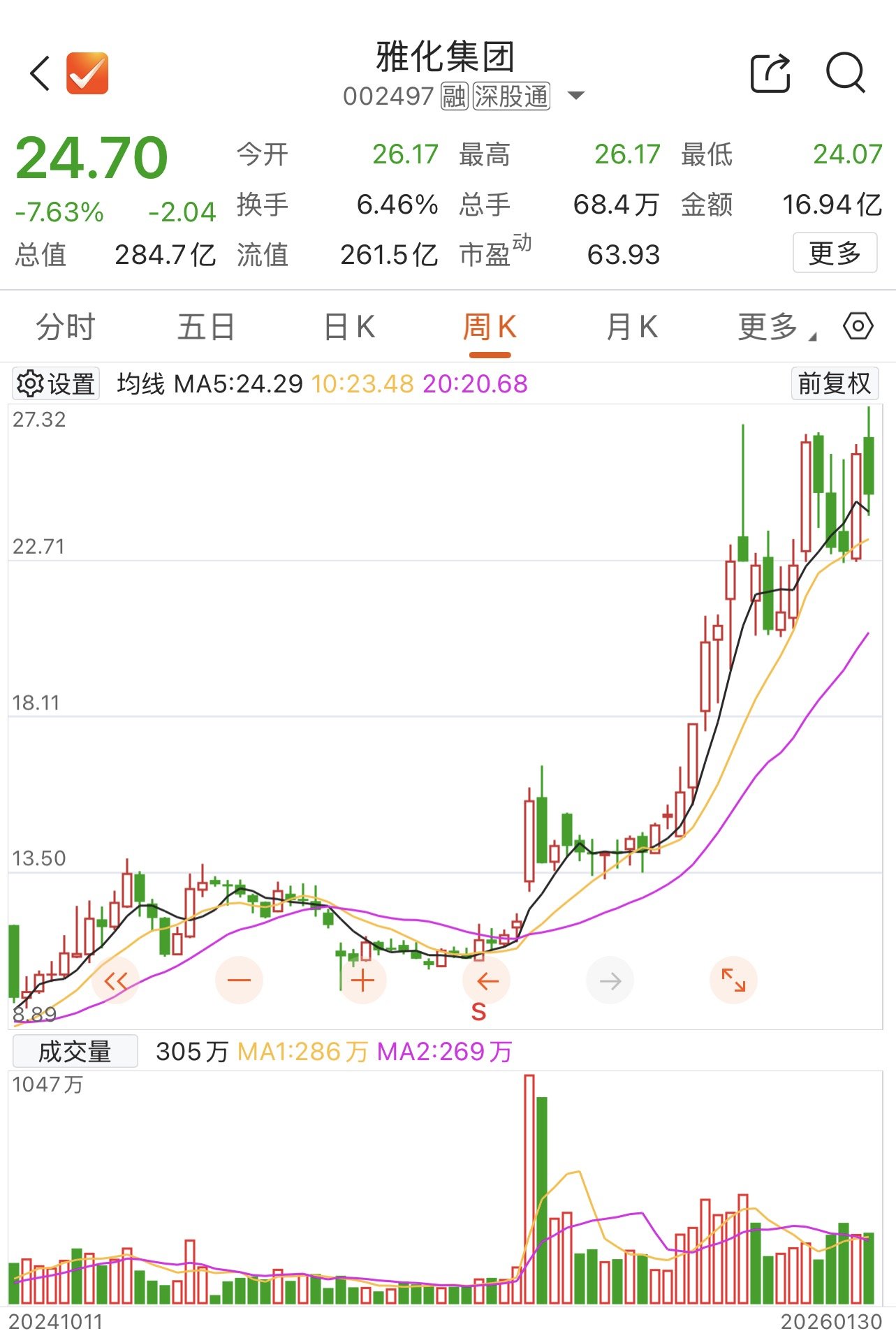
Task: Switch the 成交量 indicator
Action: (x=75, y=1051)
